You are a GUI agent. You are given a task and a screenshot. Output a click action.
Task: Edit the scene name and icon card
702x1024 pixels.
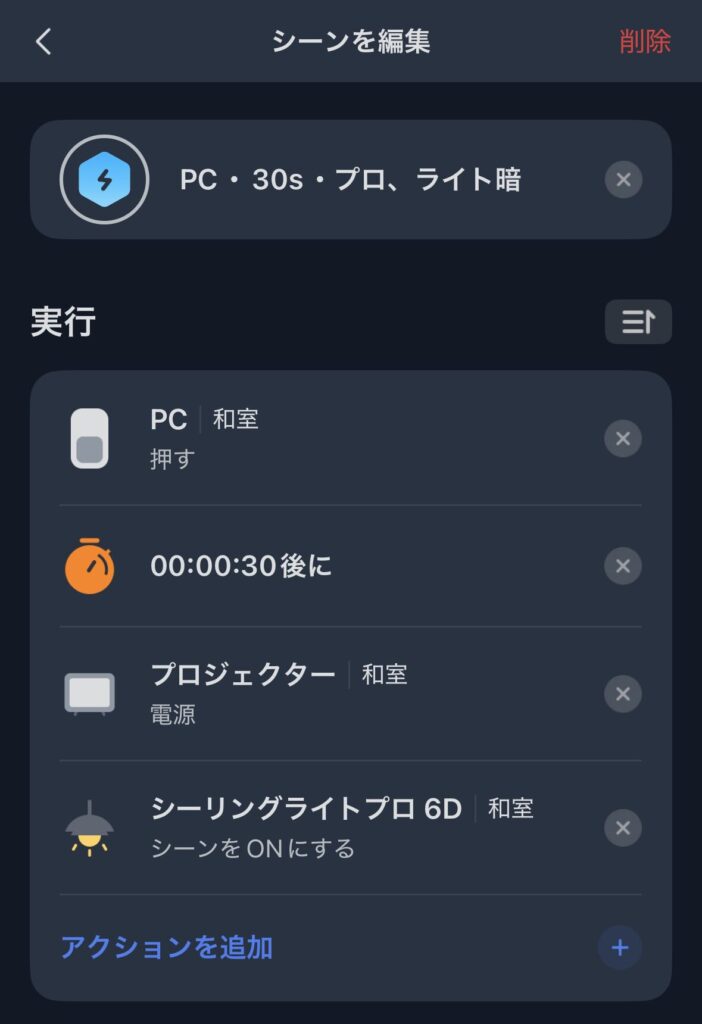click(x=350, y=180)
